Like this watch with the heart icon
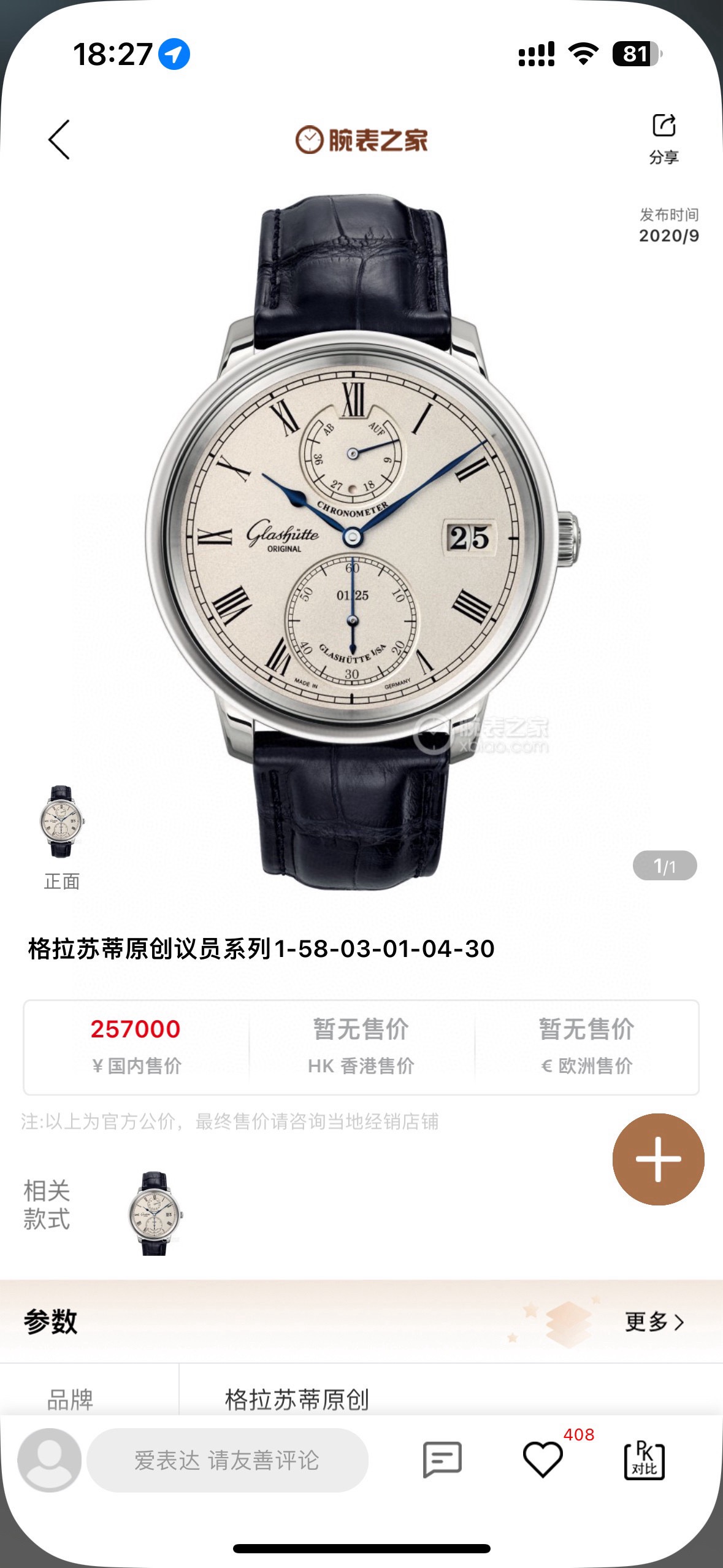The width and height of the screenshot is (723, 1568). 543,1459
